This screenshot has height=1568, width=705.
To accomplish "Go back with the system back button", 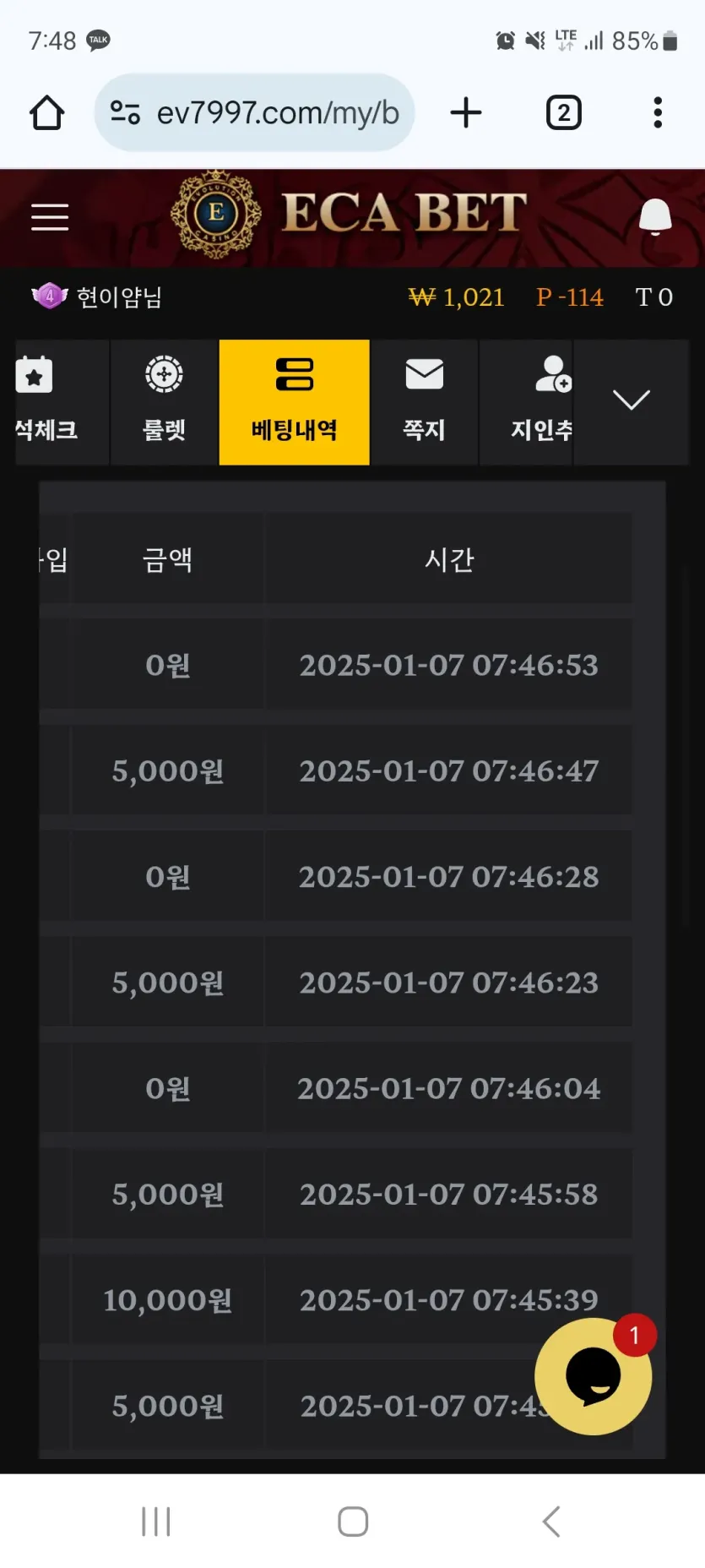I will coord(550,1522).
